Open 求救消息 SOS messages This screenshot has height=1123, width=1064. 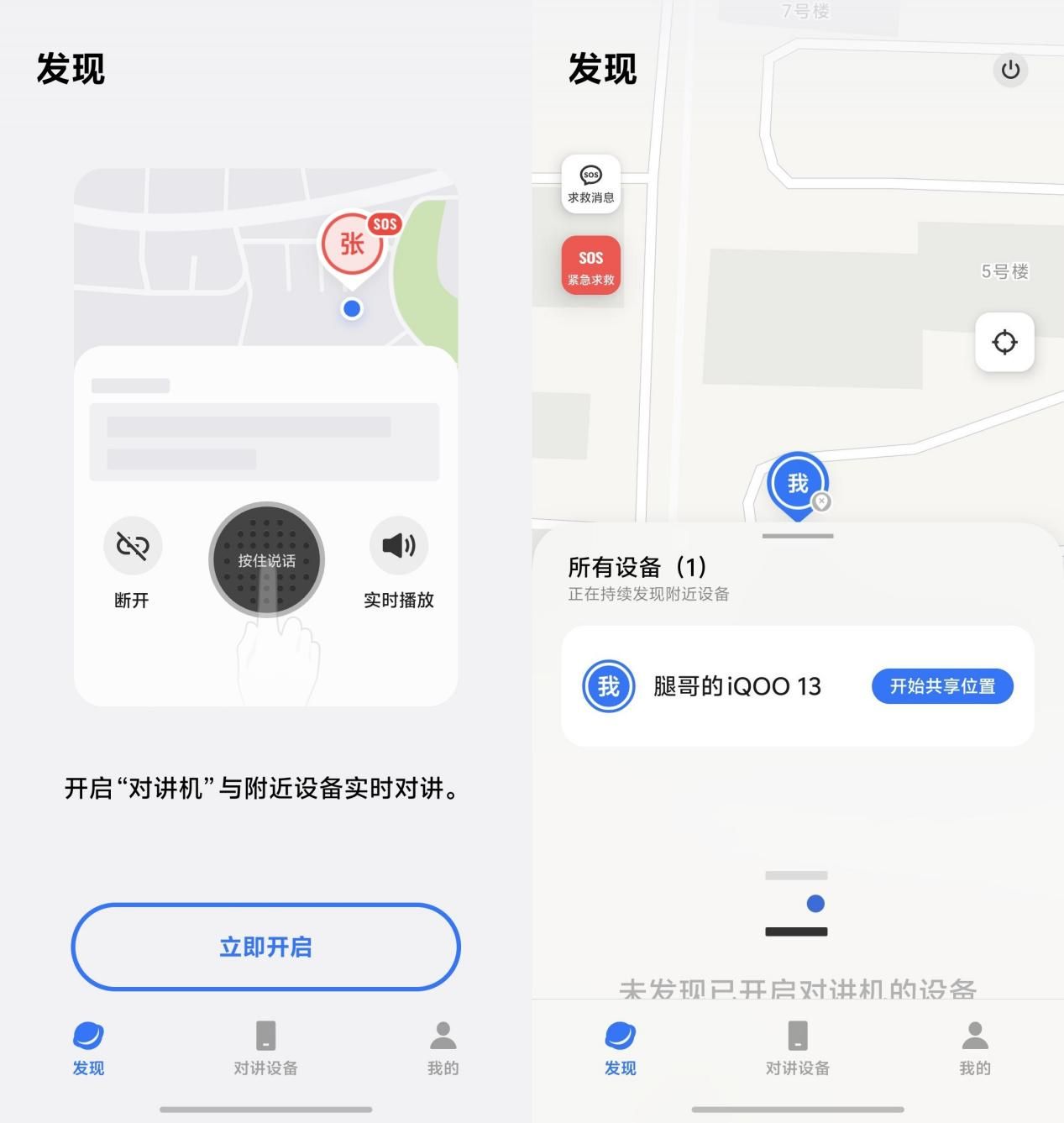(590, 184)
